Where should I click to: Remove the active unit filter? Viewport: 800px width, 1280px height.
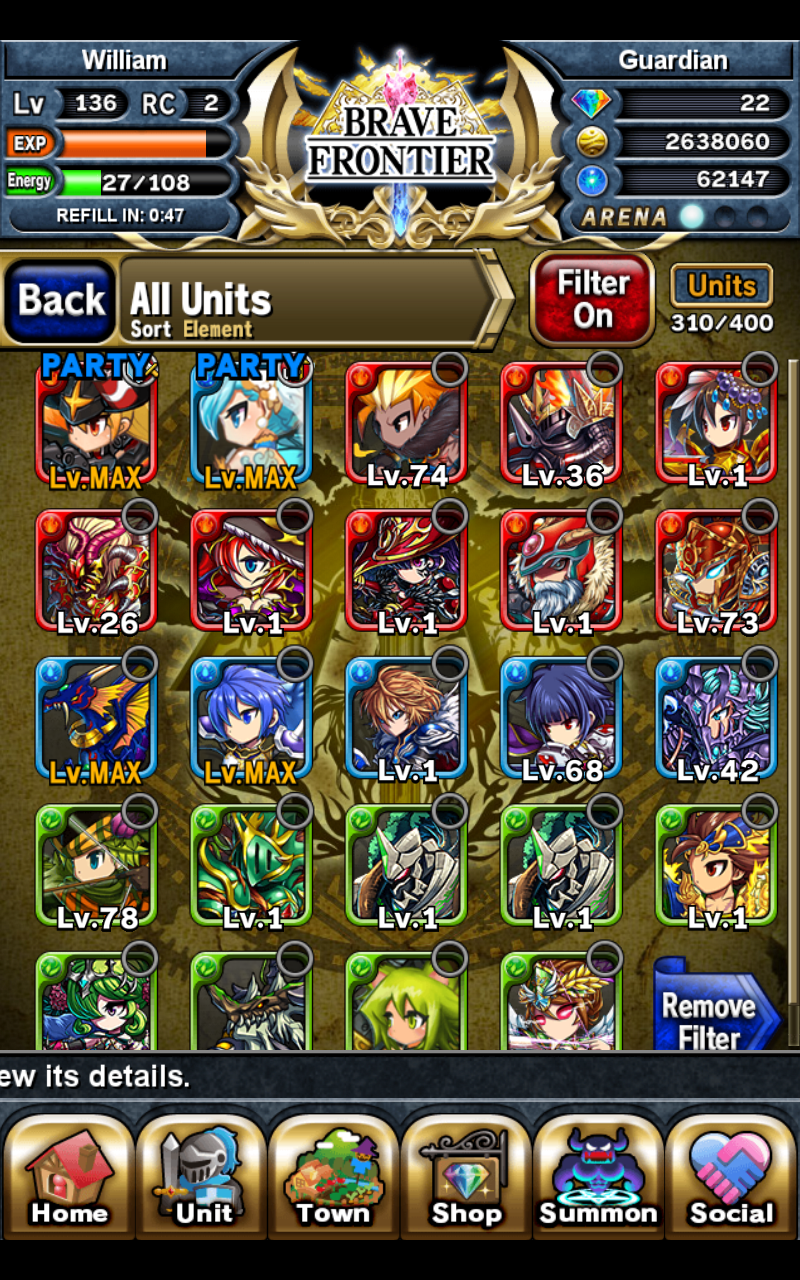[x=714, y=1008]
